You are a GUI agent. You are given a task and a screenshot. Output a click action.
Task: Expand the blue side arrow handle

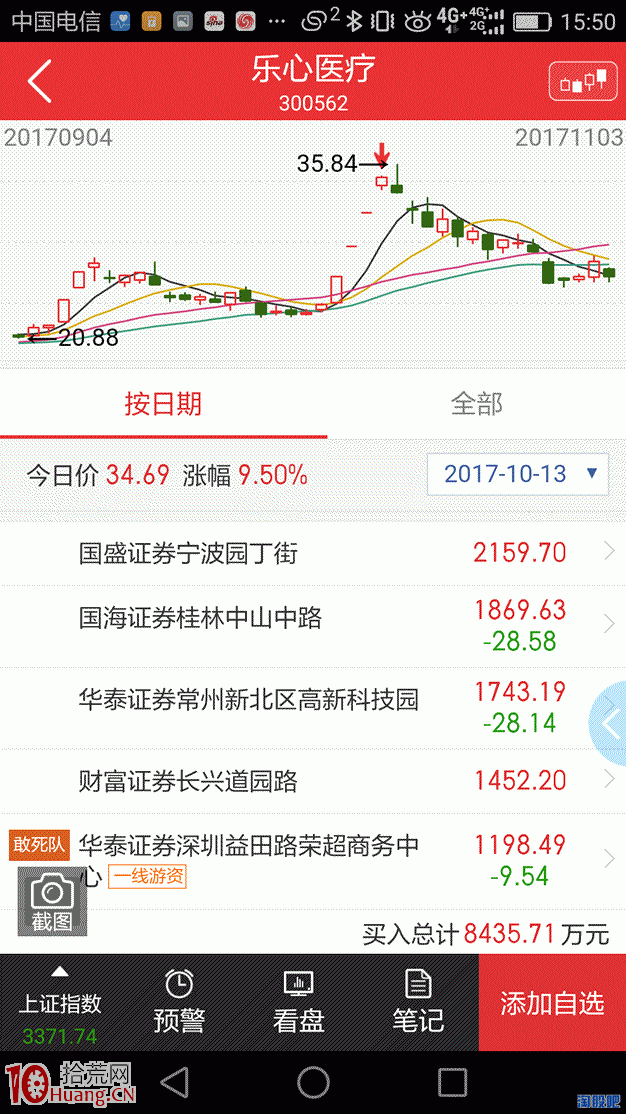coord(610,723)
